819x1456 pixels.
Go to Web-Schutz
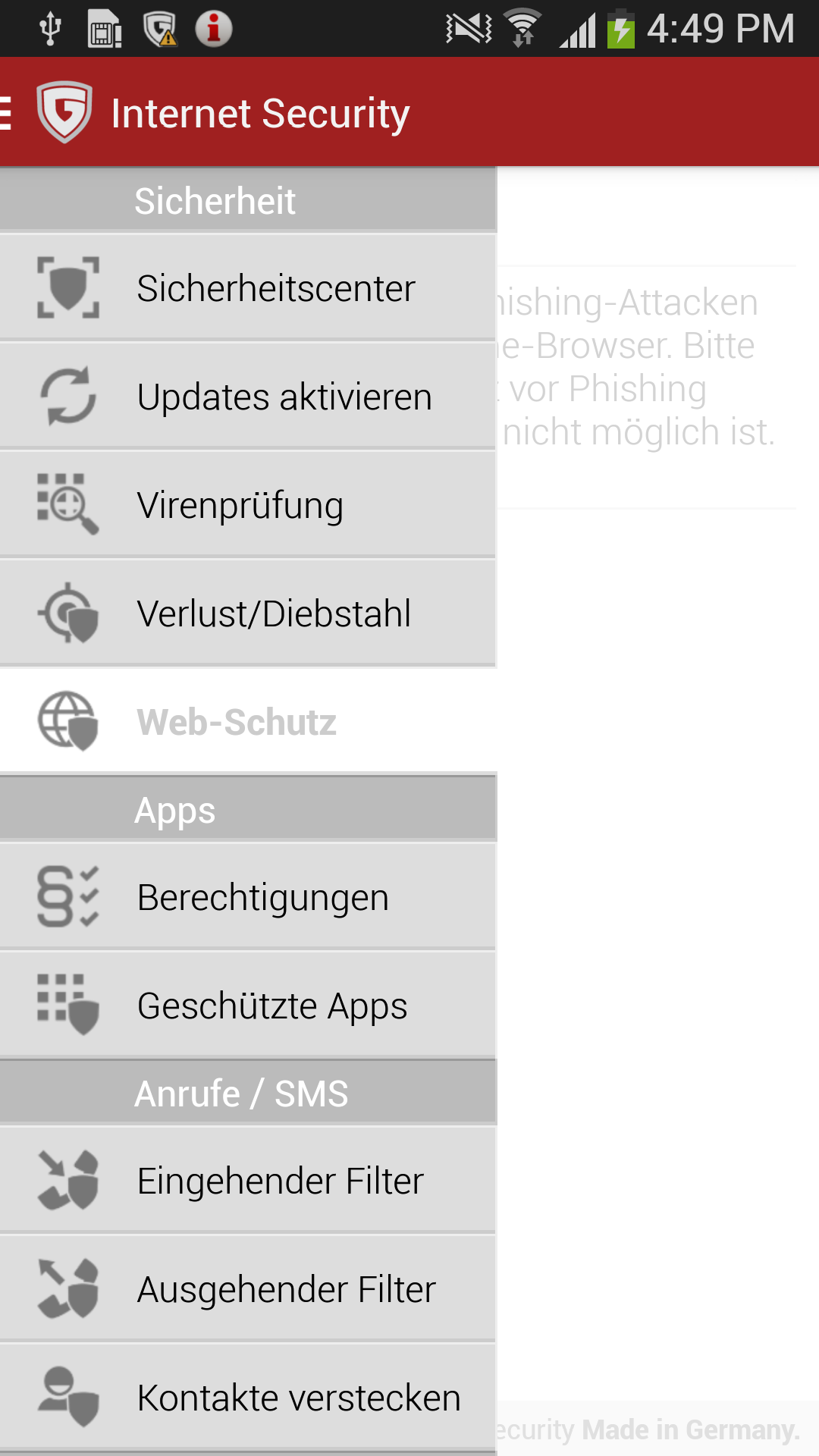tap(247, 722)
